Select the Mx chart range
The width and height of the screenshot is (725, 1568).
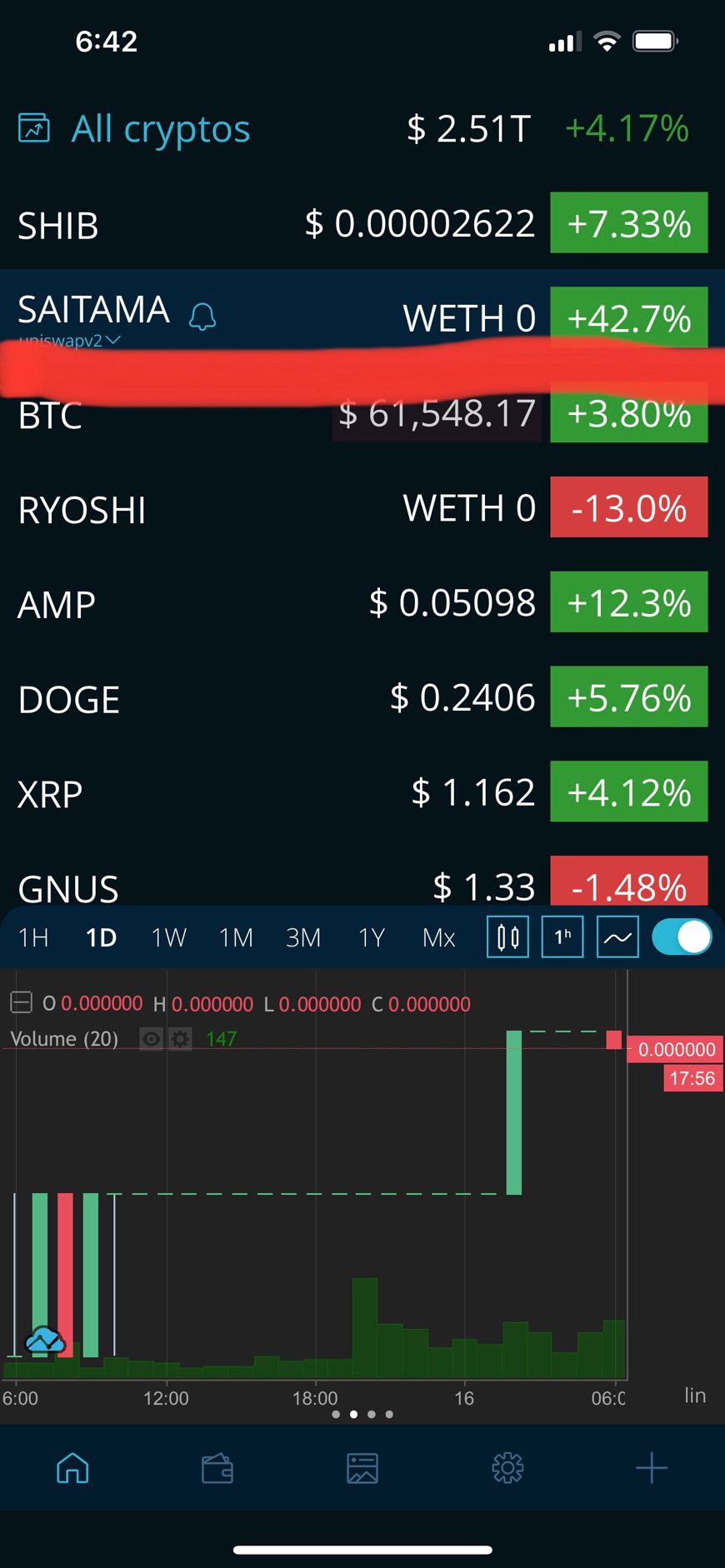(438, 937)
